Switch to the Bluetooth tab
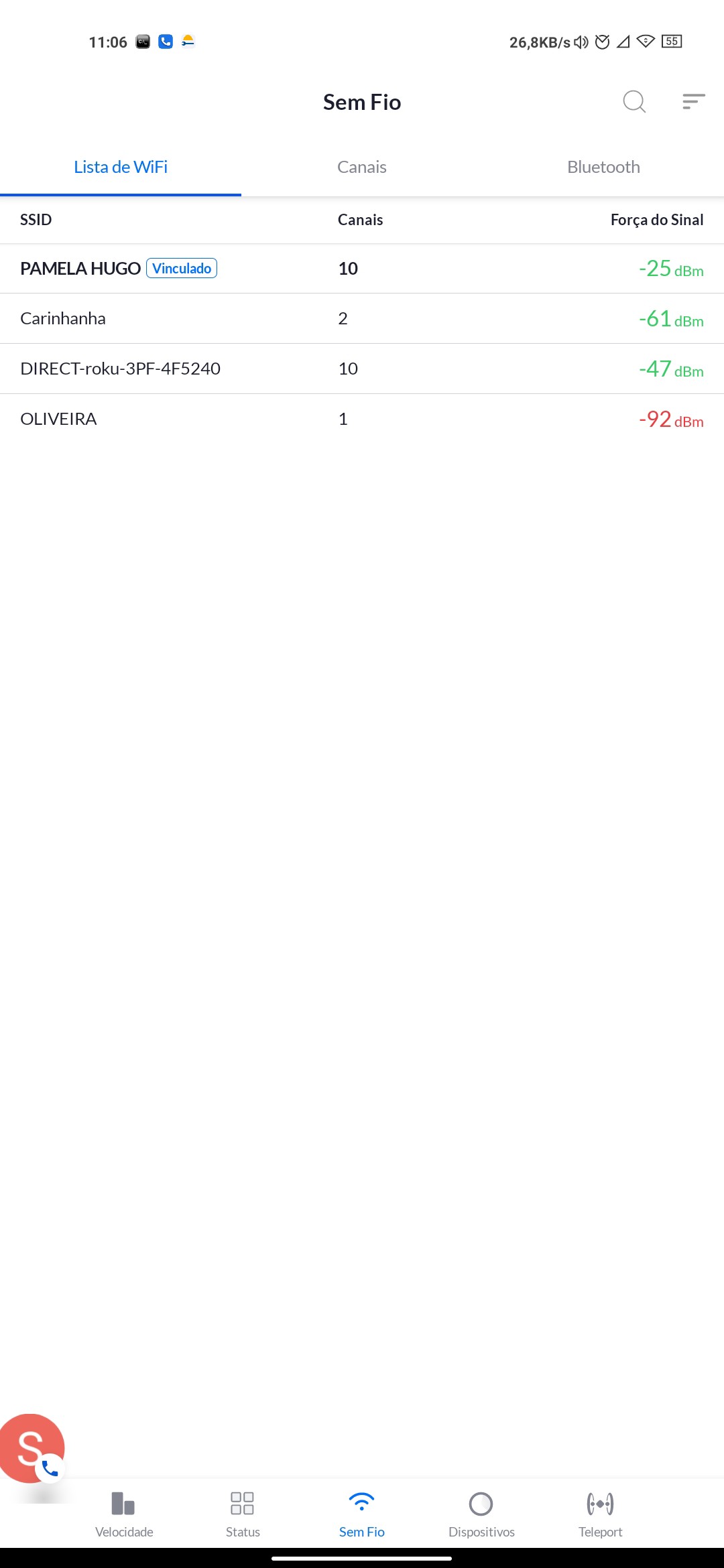Image resolution: width=724 pixels, height=1568 pixels. click(x=603, y=167)
